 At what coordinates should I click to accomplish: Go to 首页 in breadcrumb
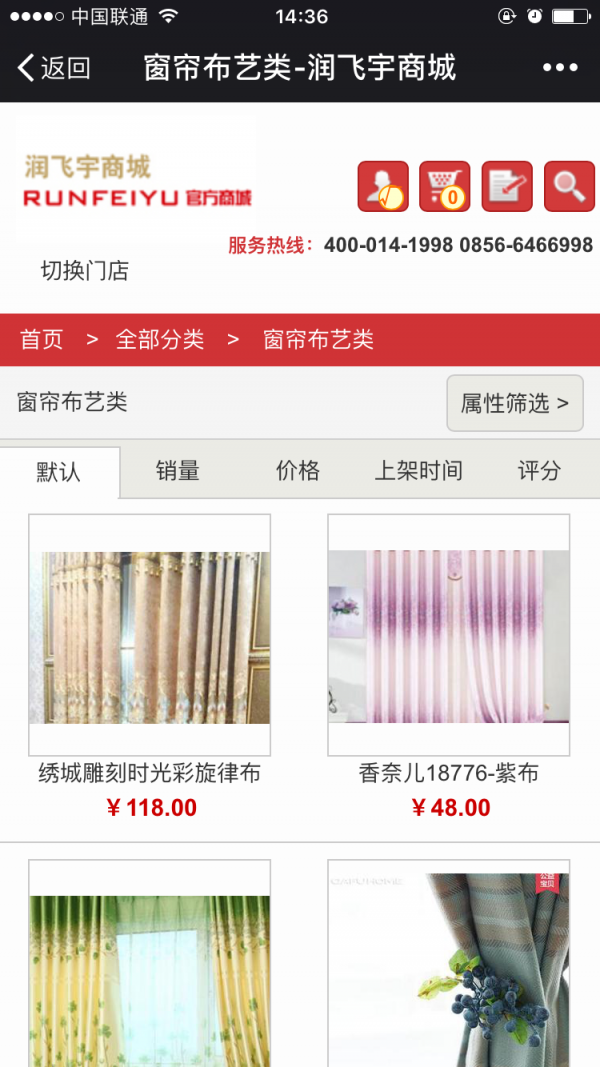42,340
